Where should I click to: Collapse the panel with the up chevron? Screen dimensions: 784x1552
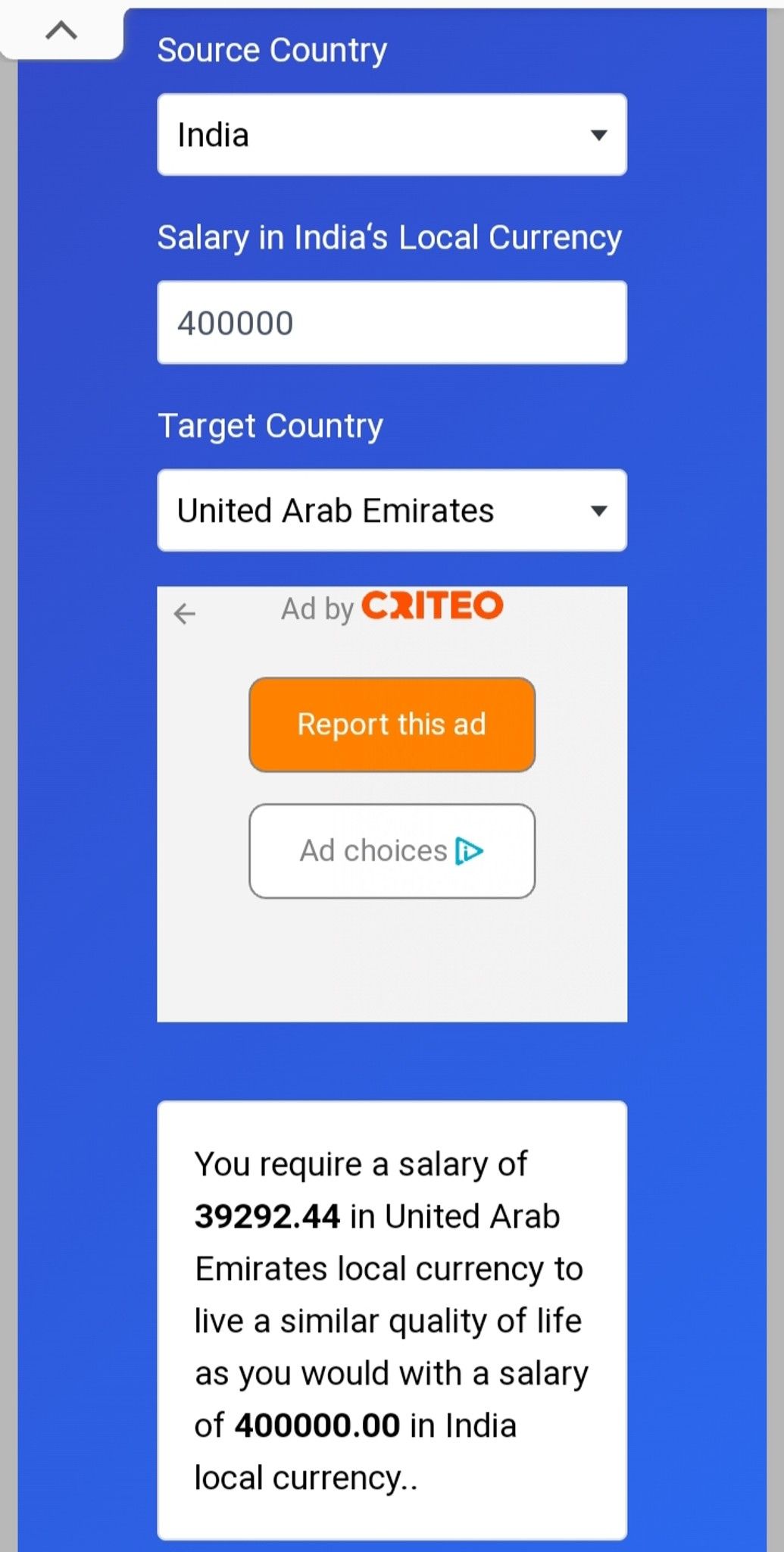61,30
